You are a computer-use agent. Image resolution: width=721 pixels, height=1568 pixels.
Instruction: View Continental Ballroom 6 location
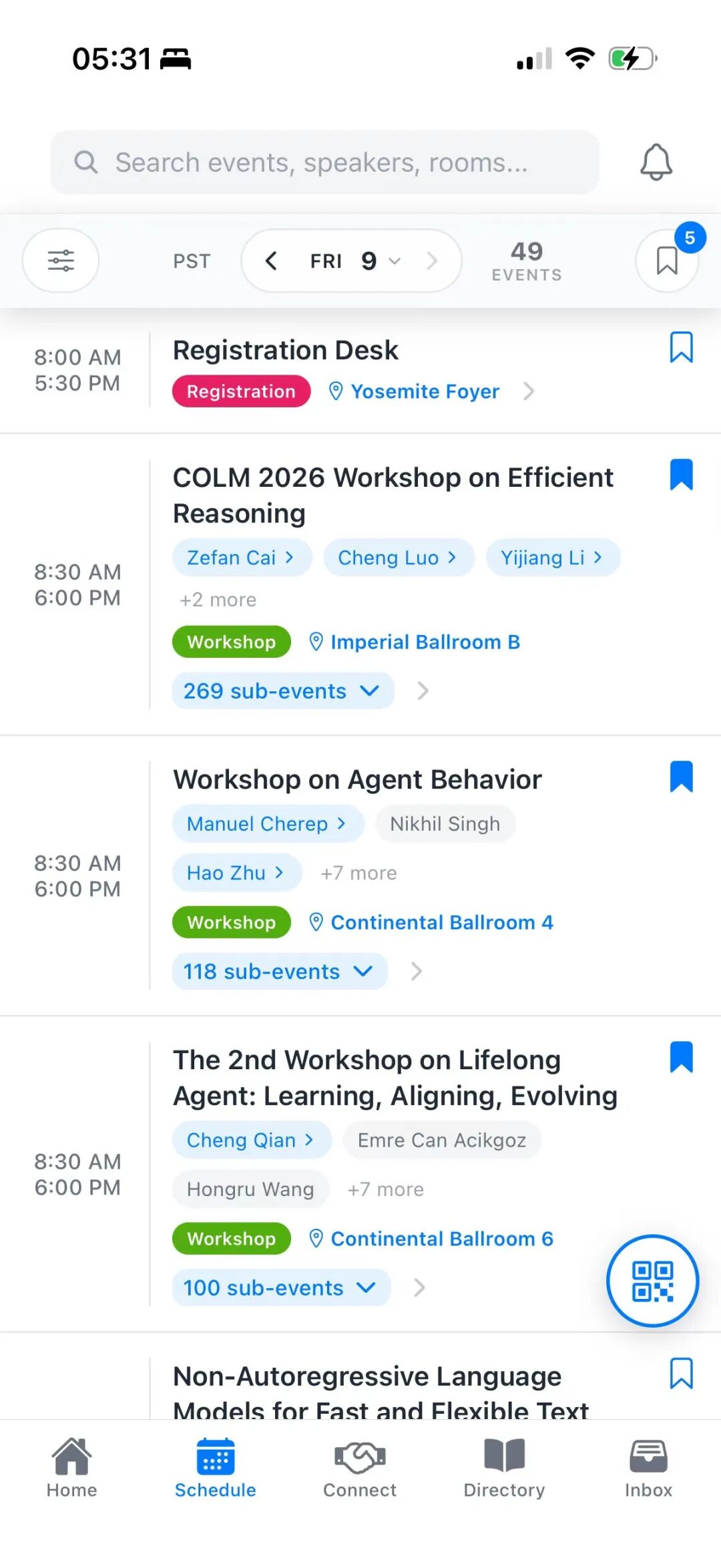click(x=431, y=1239)
